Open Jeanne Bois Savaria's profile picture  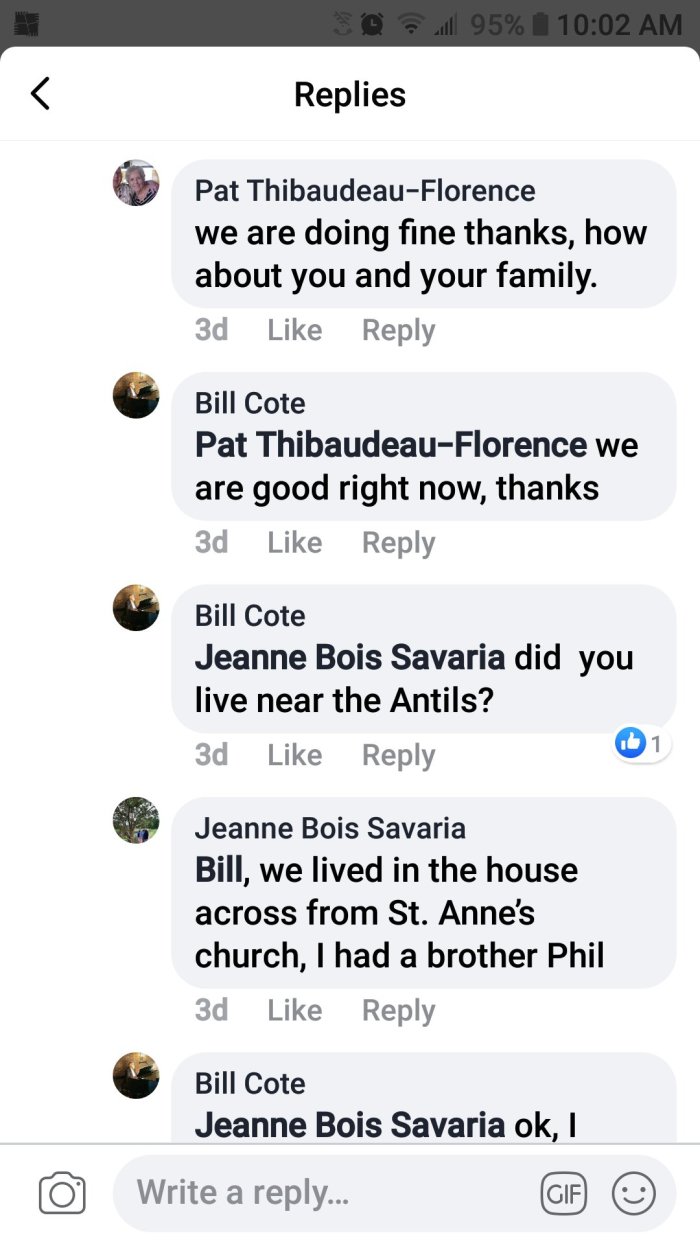pos(136,820)
